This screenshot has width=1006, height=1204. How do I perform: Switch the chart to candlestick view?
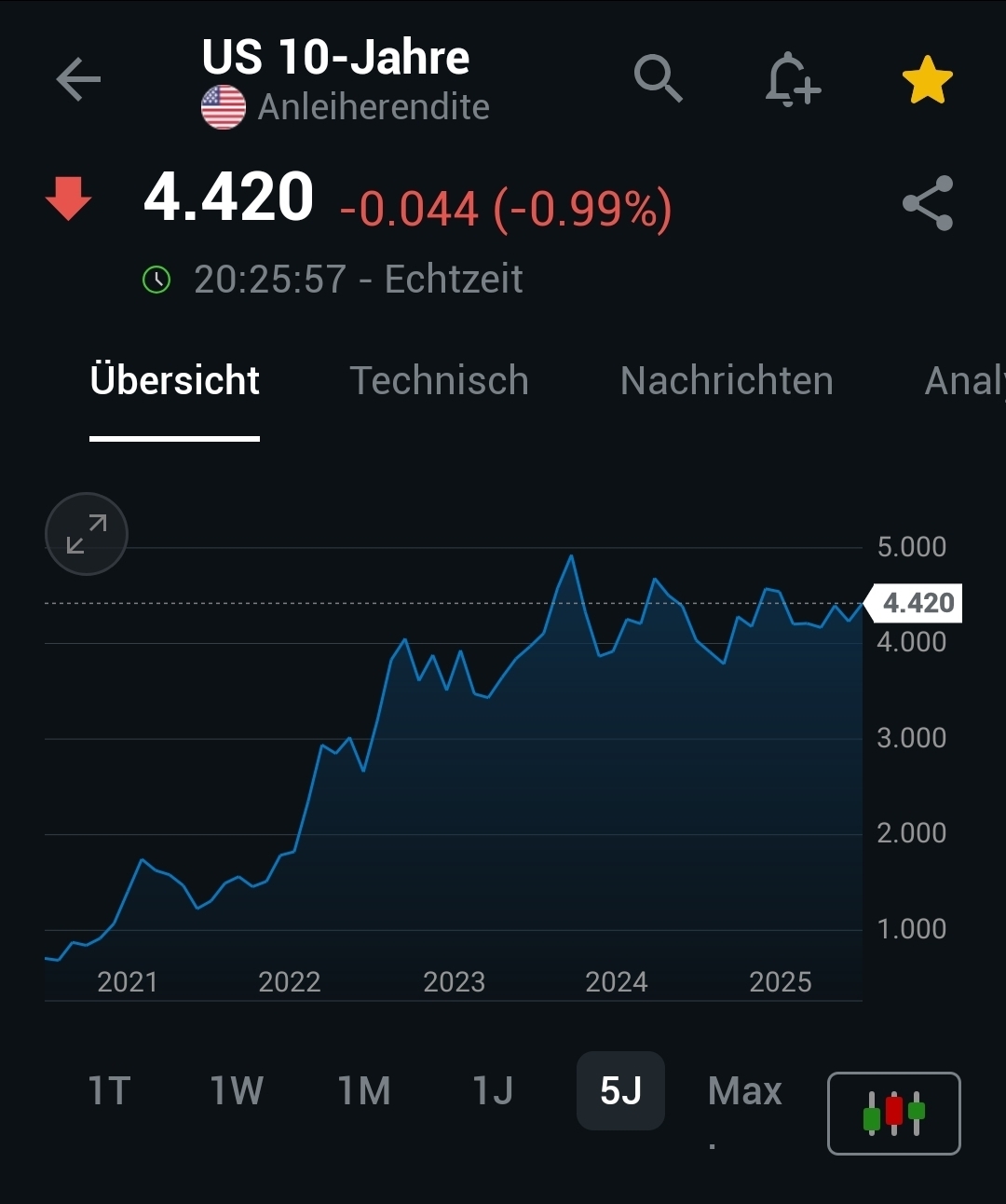click(892, 1113)
